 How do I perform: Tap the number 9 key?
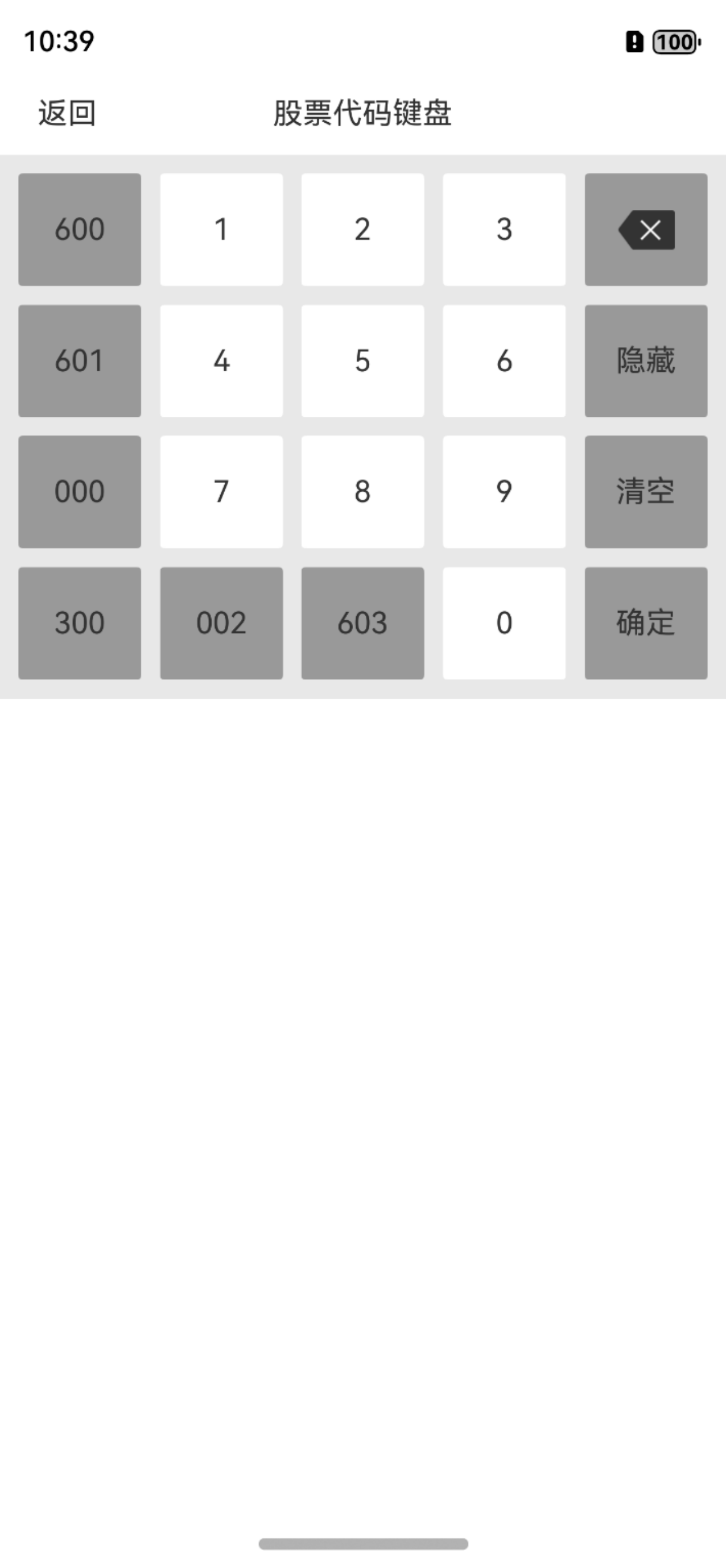(504, 492)
